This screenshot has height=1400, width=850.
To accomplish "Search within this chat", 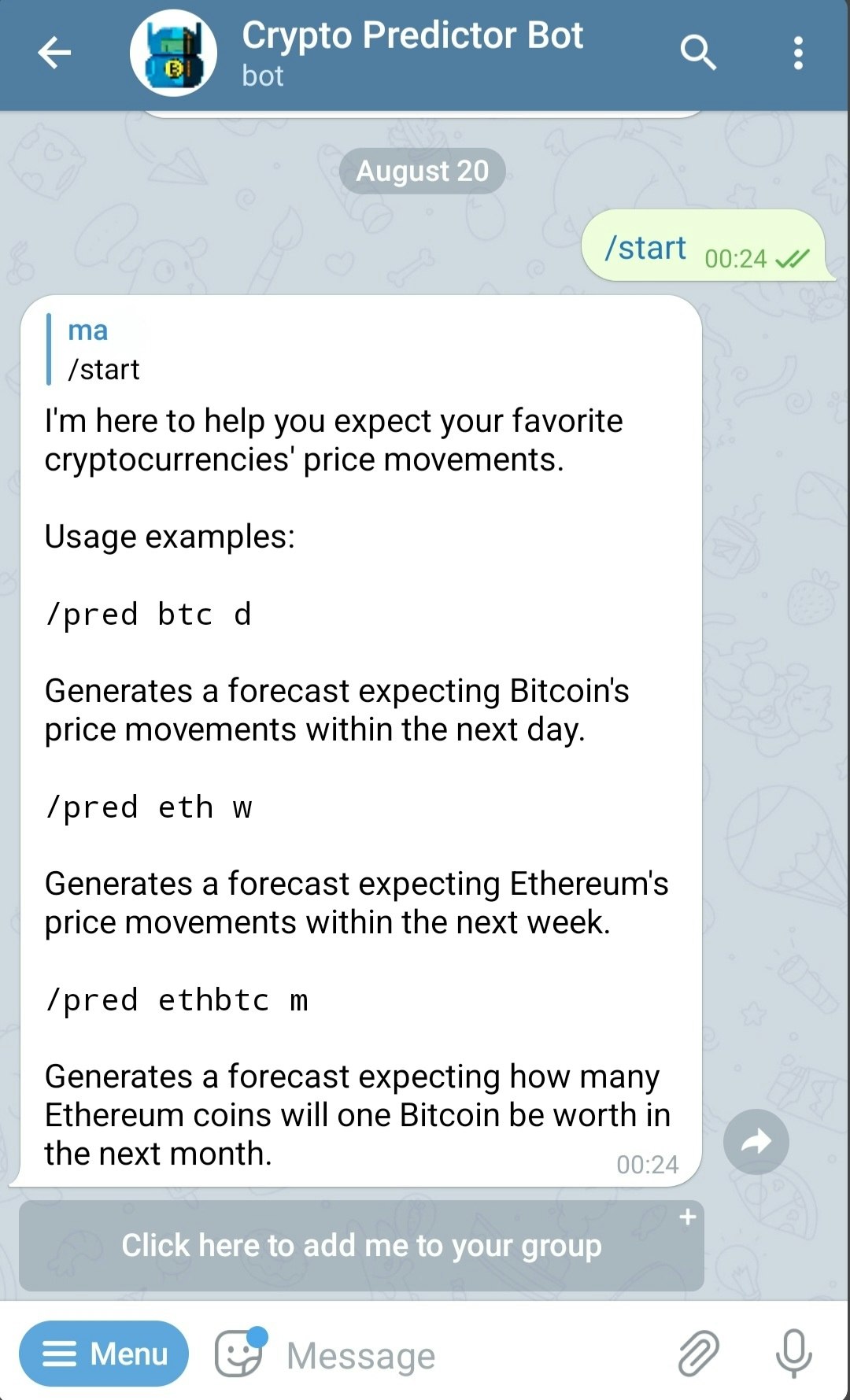I will pyautogui.click(x=697, y=54).
